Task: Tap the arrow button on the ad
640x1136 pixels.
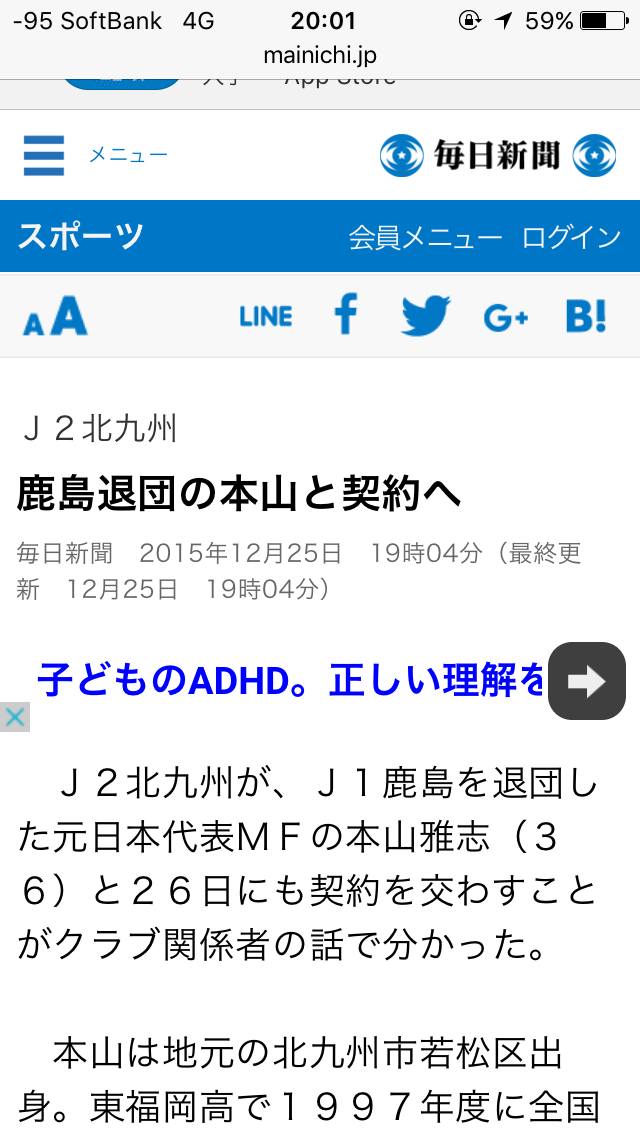Action: [x=587, y=681]
